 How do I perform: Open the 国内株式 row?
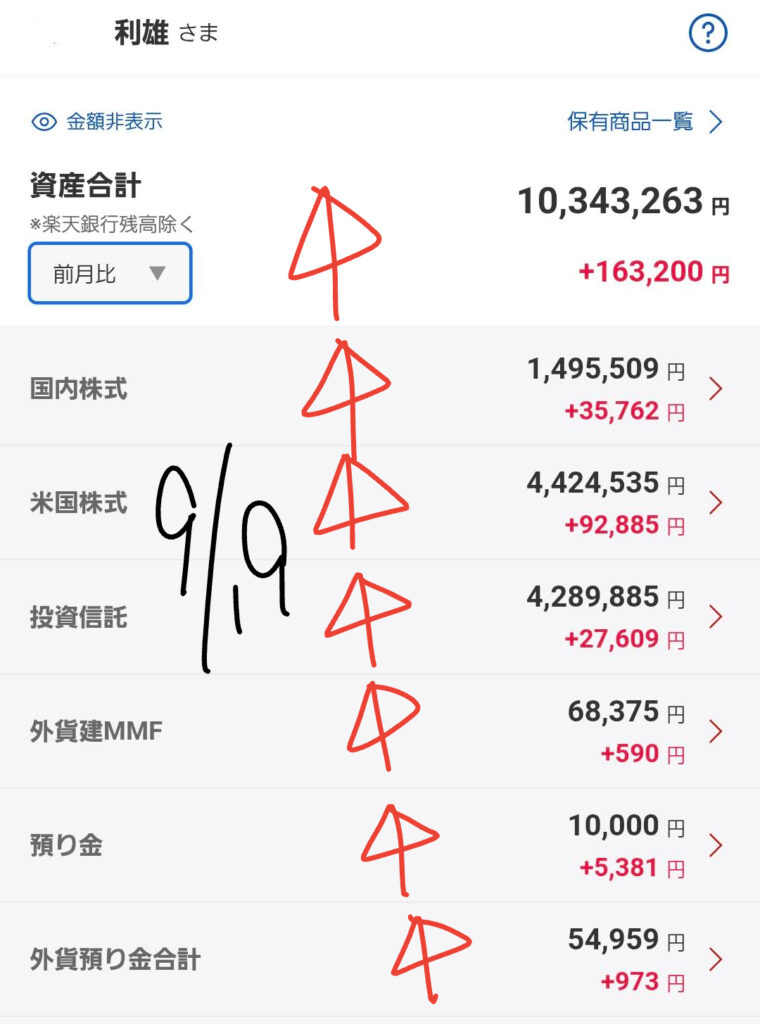[x=380, y=389]
